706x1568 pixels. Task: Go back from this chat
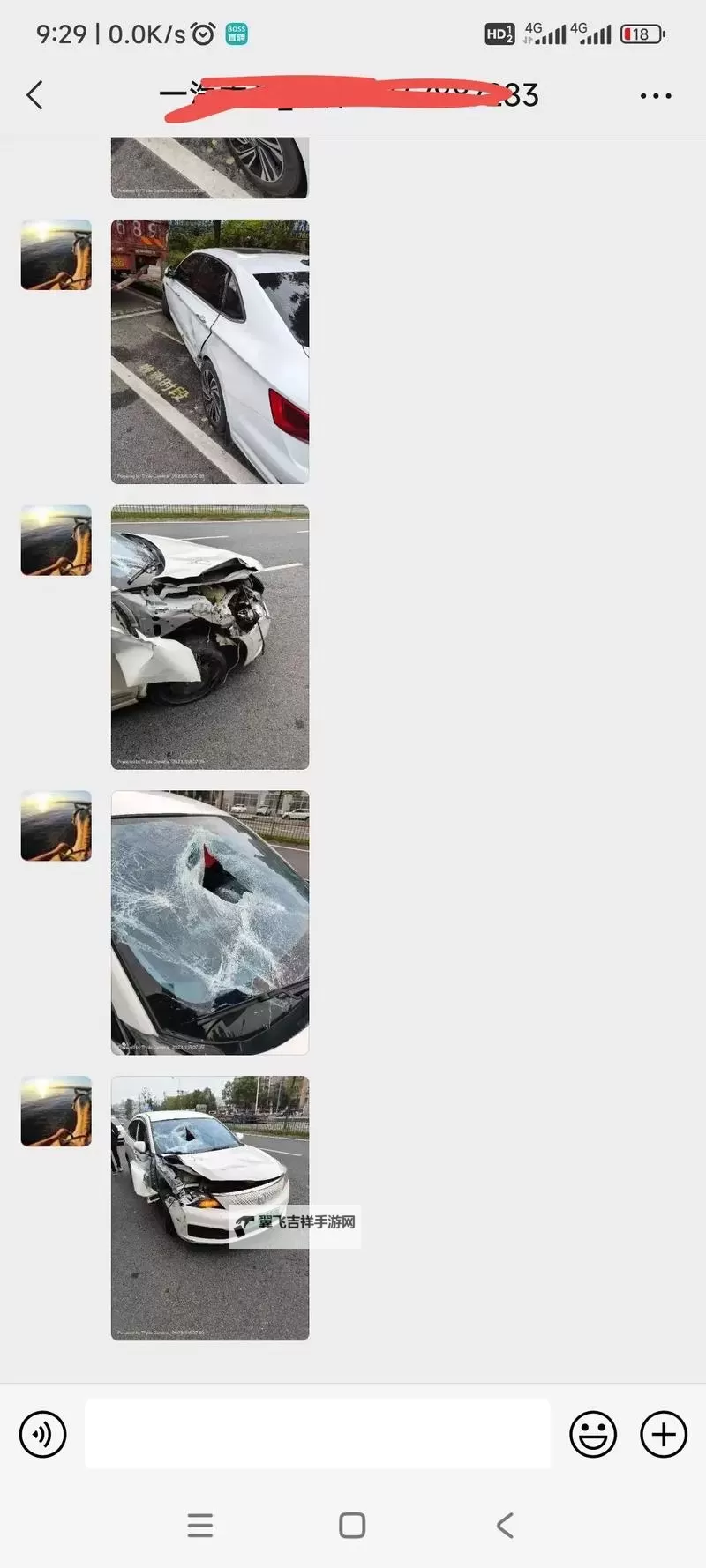[35, 95]
